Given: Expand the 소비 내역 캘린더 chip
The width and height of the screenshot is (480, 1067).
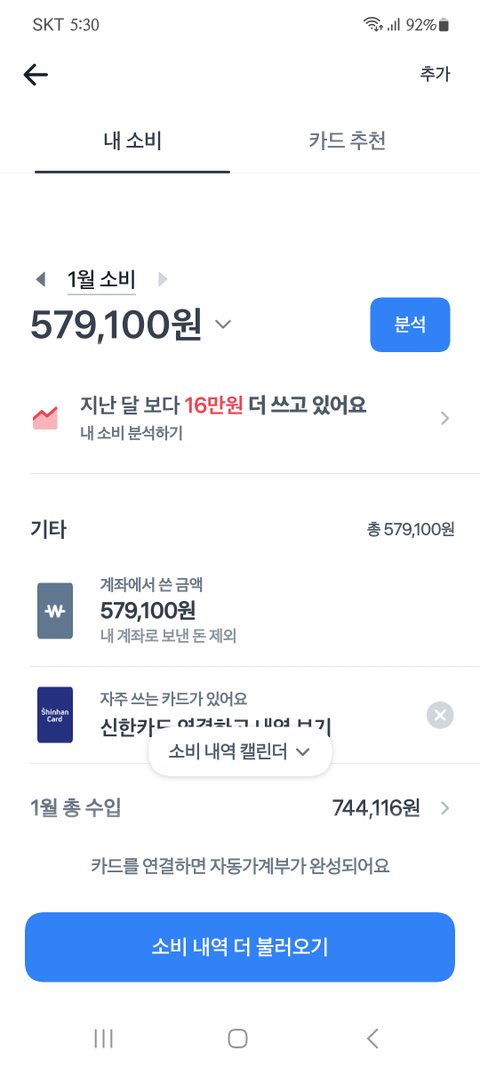Looking at the screenshot, I should tap(240, 752).
